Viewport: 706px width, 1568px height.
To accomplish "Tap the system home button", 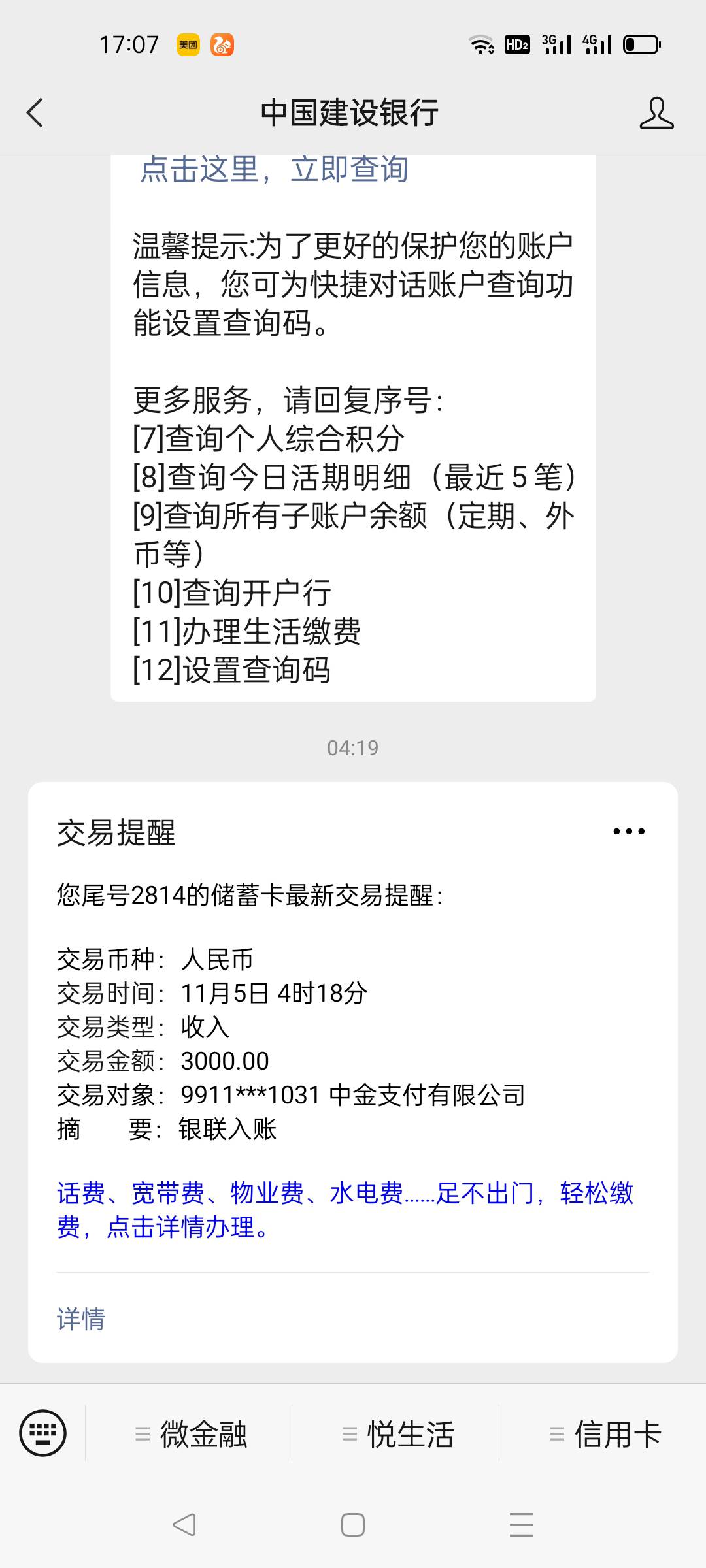I will [x=353, y=1525].
